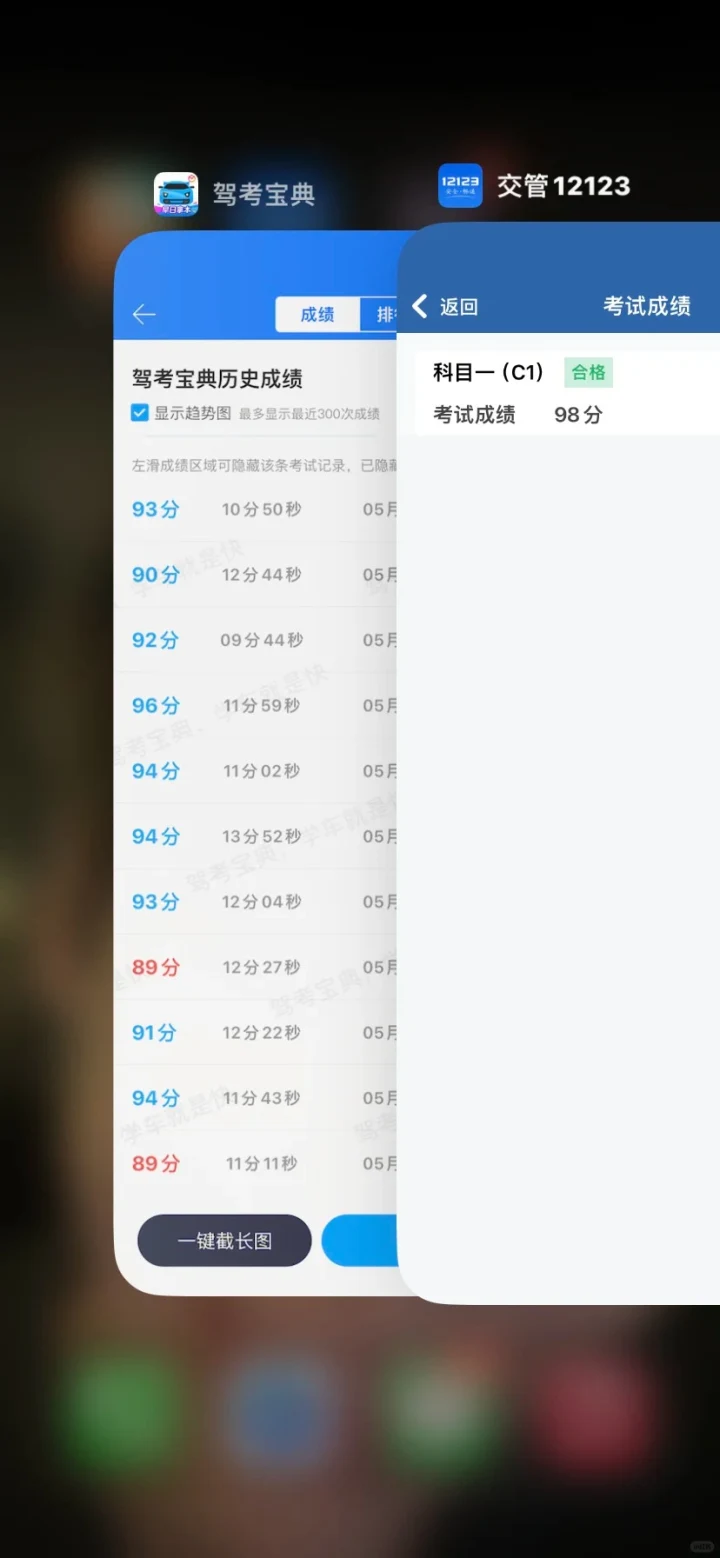
Task: Tap the back arrow in 驾考宝典
Action: tap(144, 315)
